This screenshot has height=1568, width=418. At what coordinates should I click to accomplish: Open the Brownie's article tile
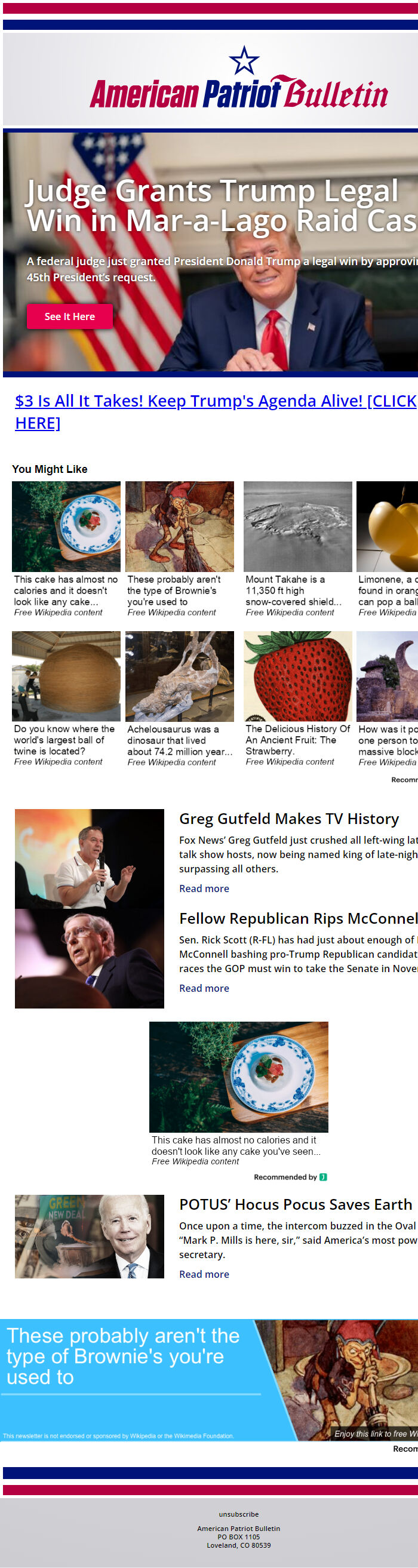pyautogui.click(x=180, y=548)
